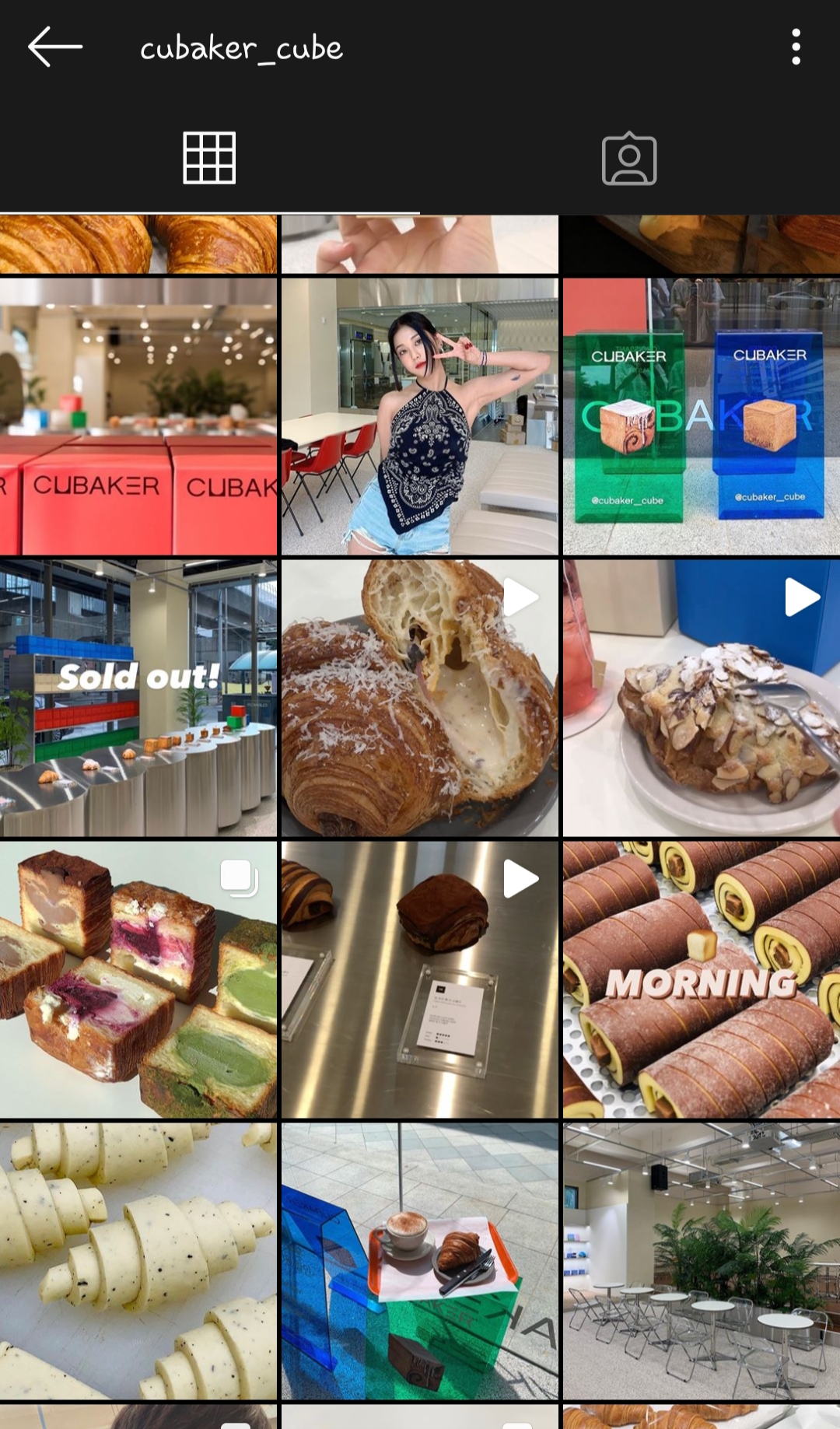Open the multi-photo cube pastries post
Image resolution: width=840 pixels, height=1429 pixels.
pos(138,980)
